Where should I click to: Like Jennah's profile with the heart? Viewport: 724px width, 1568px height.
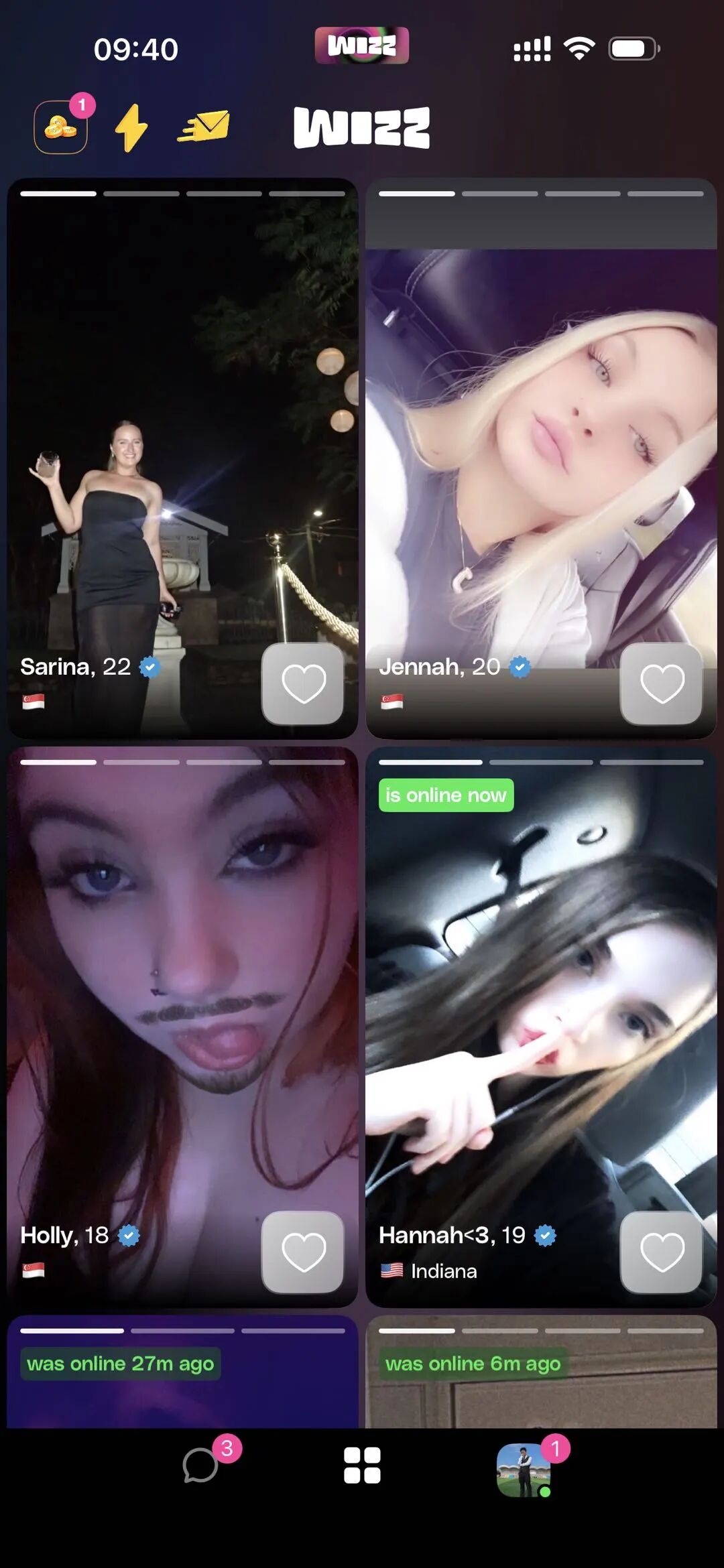tap(662, 683)
